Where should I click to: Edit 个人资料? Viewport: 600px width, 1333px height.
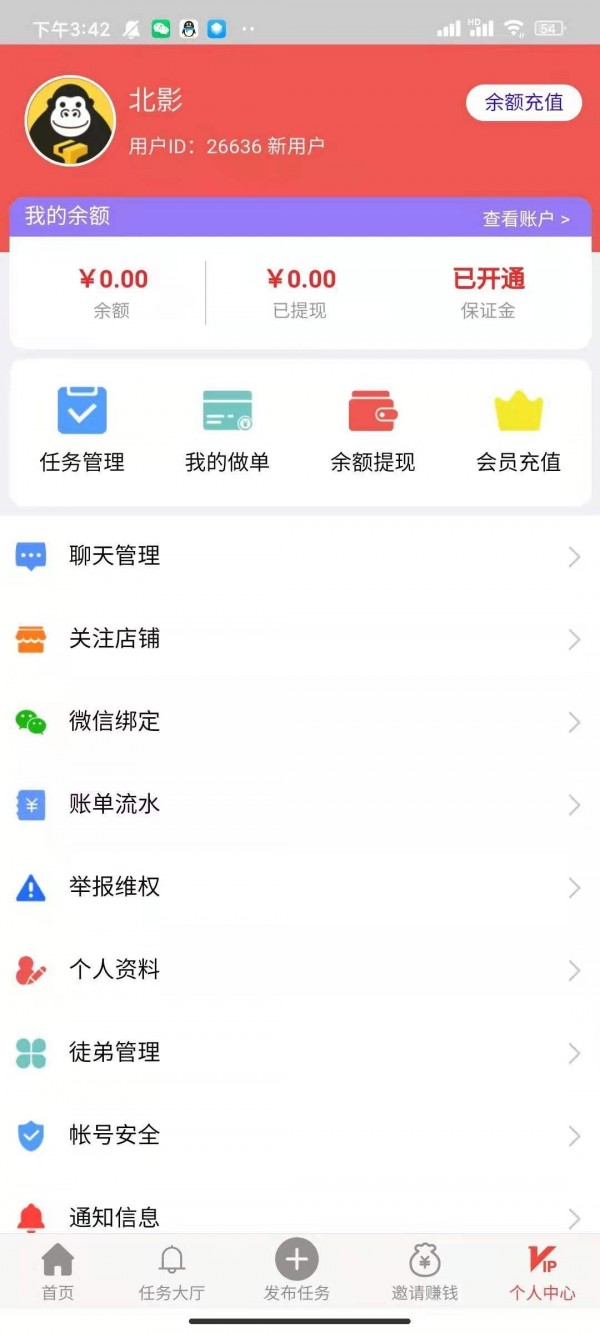click(300, 970)
